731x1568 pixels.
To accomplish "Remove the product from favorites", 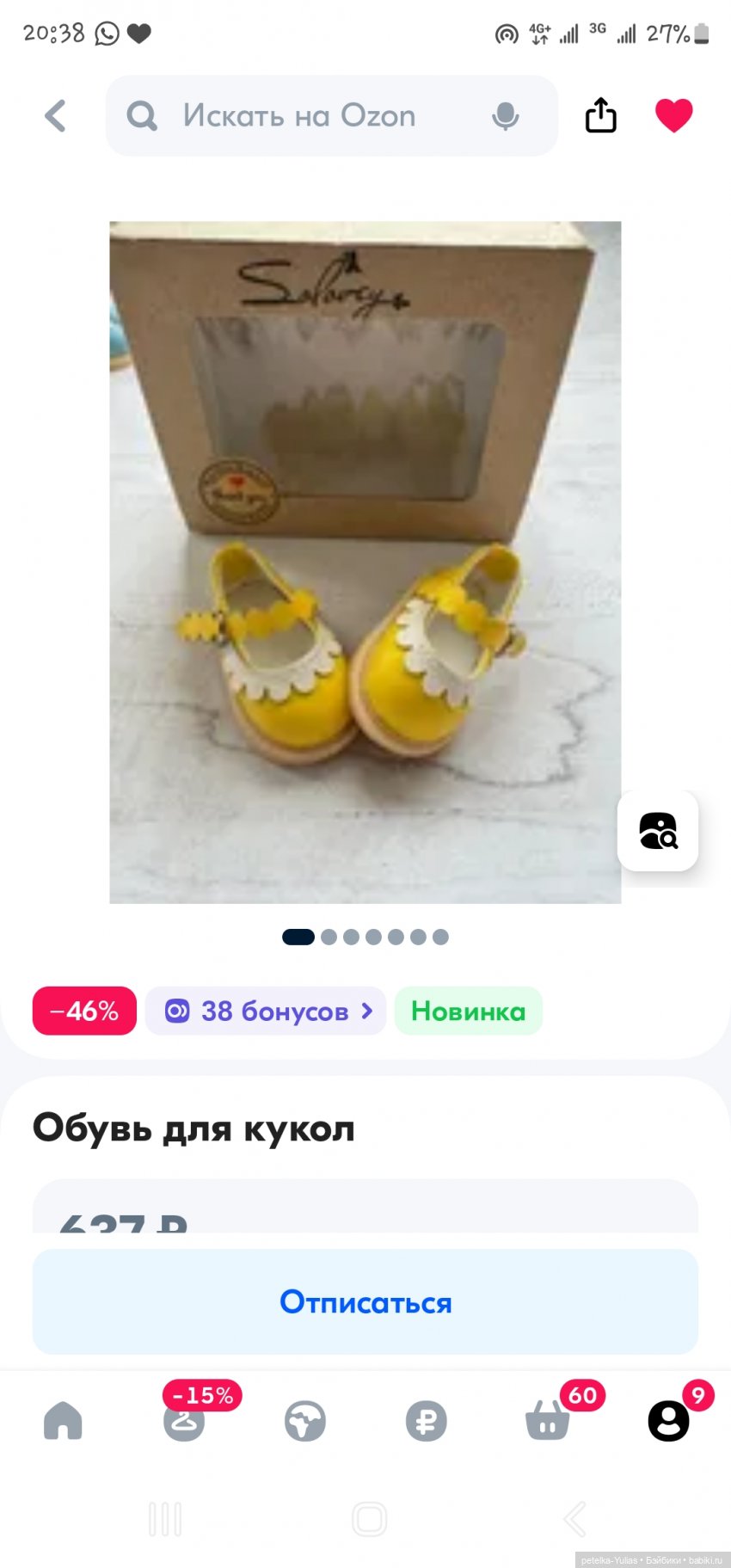I will tap(673, 116).
